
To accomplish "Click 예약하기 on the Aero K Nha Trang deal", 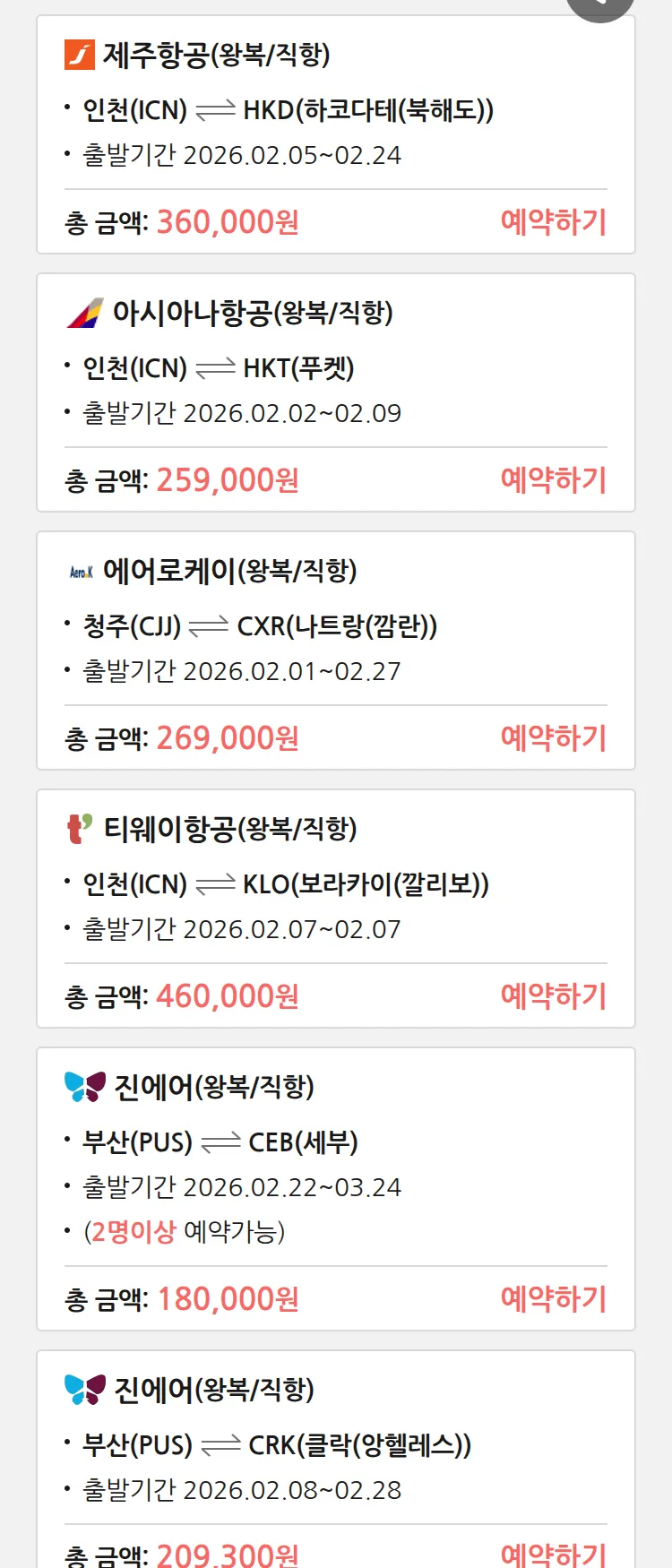I will [x=554, y=737].
